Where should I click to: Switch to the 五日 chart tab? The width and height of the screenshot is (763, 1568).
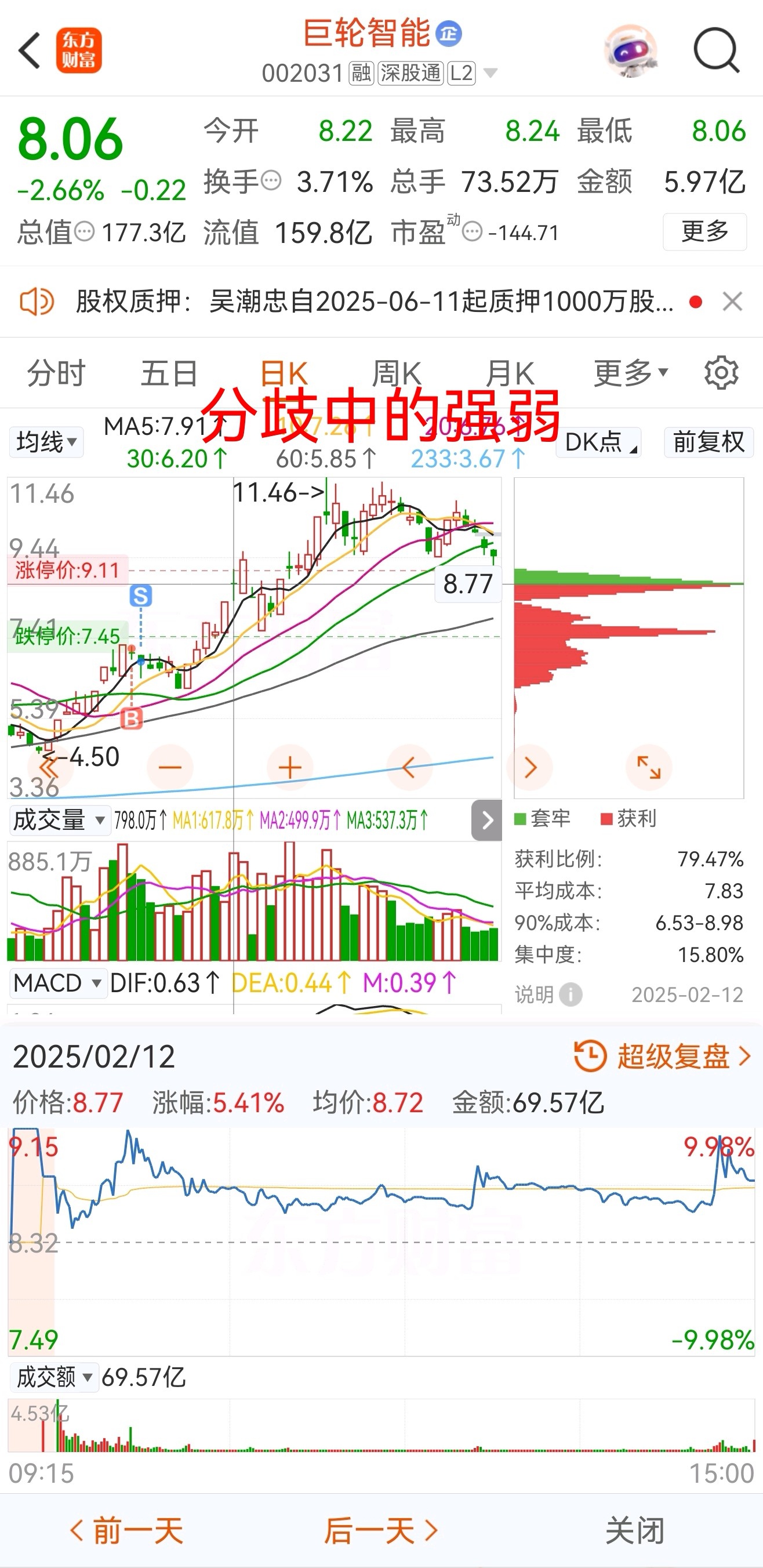tap(169, 372)
